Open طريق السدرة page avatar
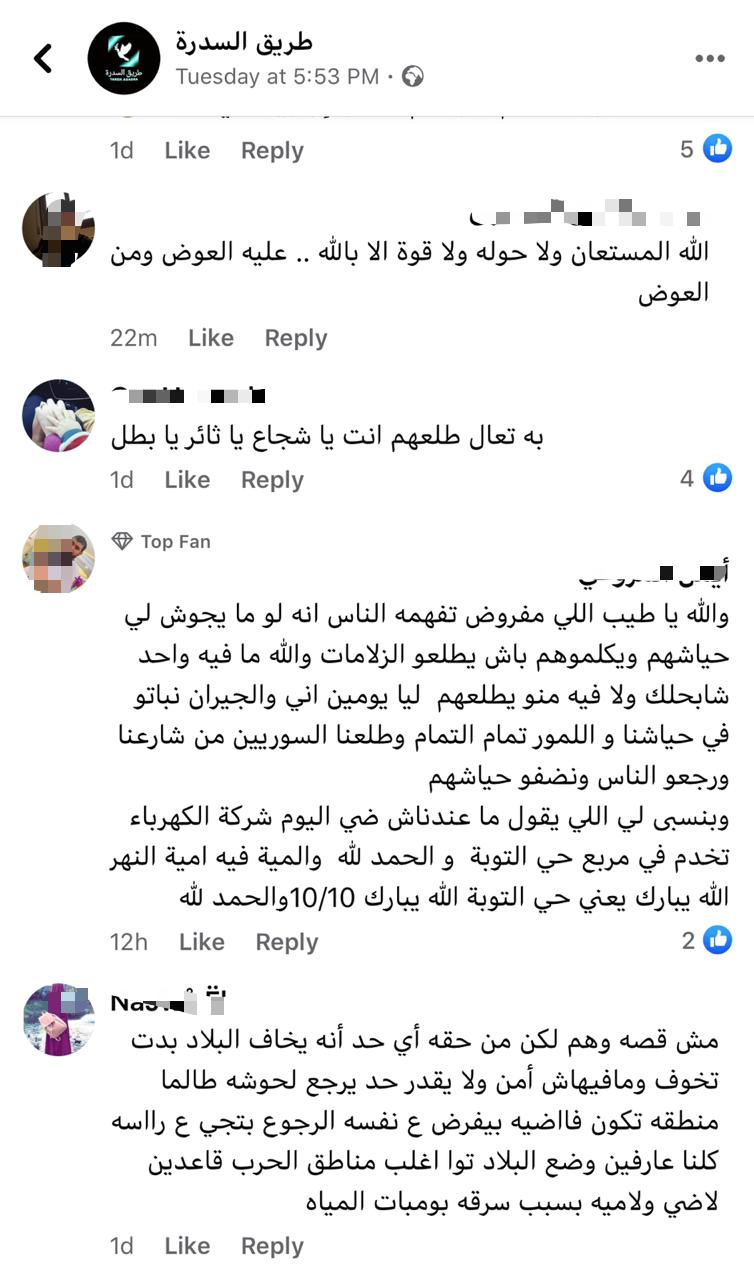Viewport: 754px width, 1280px height. tap(123, 59)
